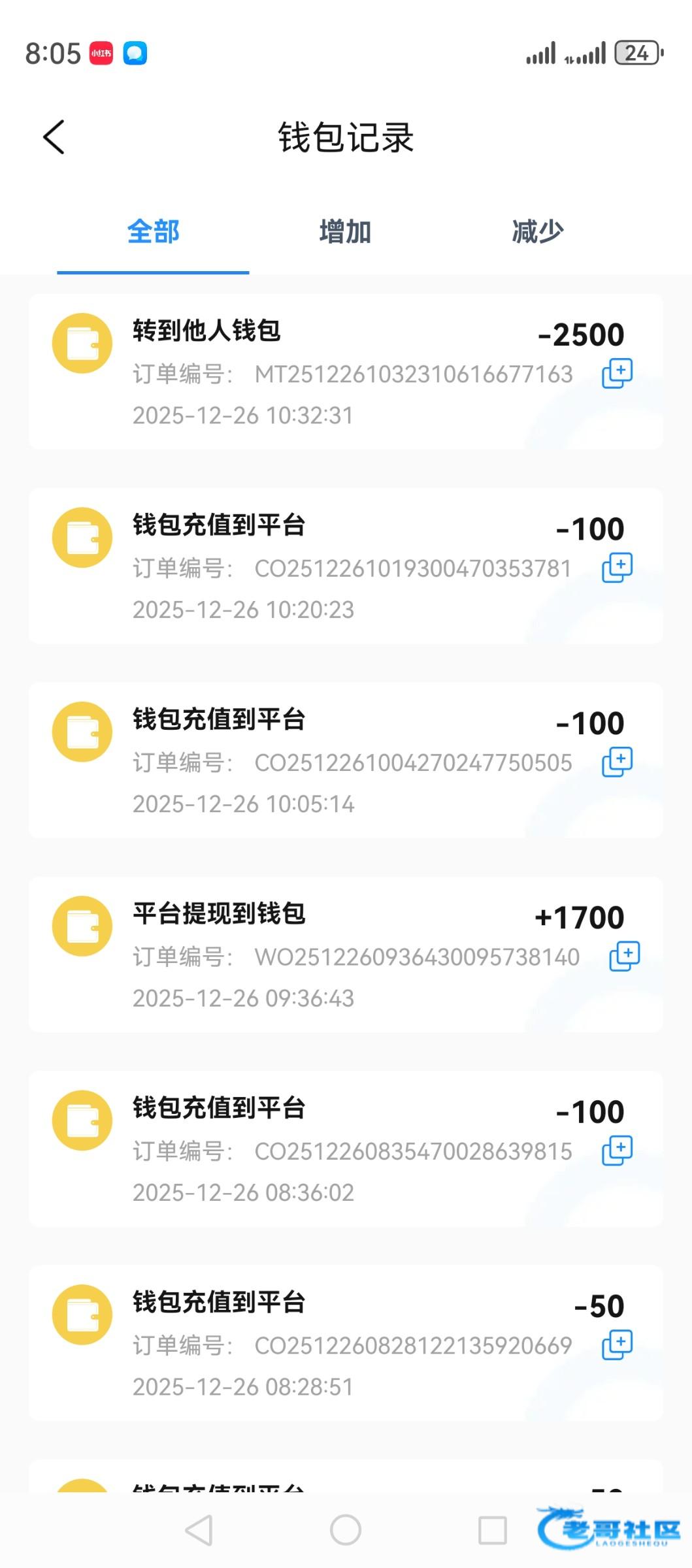Copy order number of the +1700 withdrawal

(624, 956)
